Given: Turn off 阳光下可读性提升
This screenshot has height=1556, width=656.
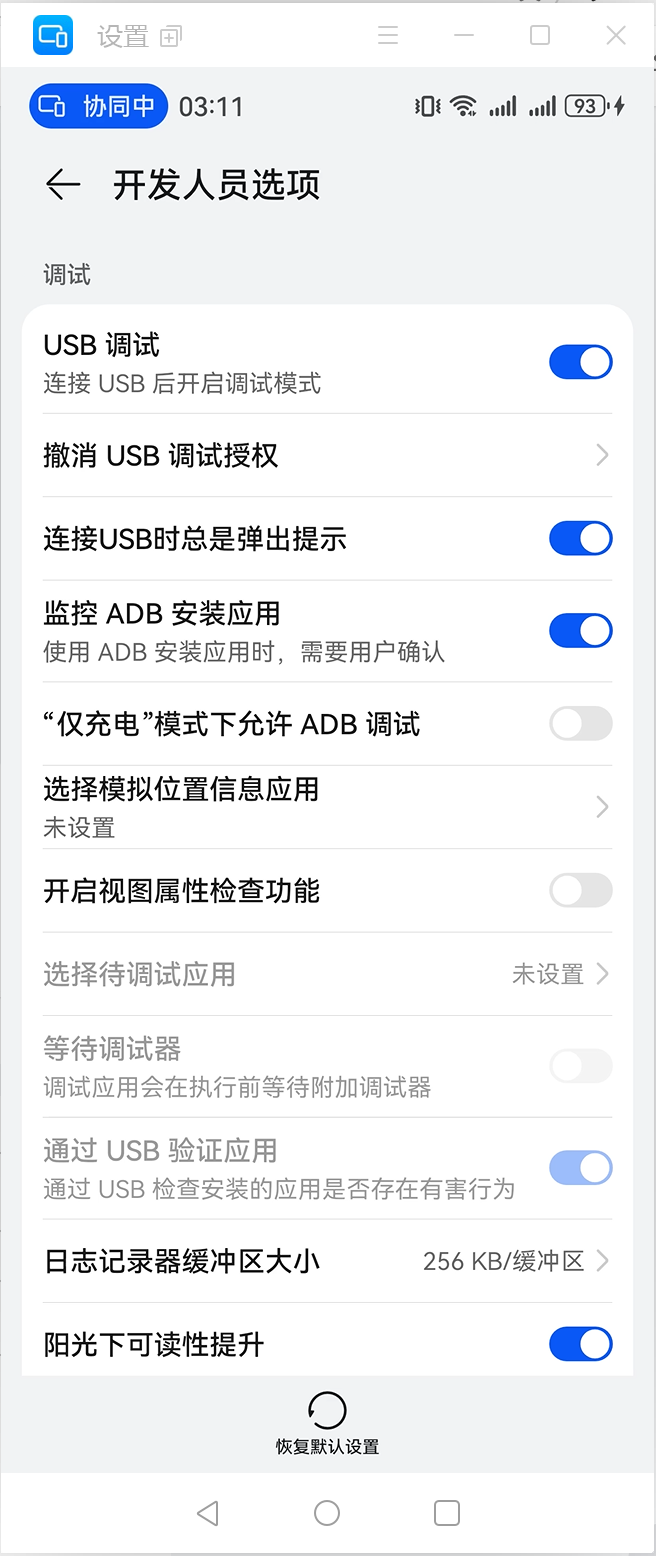Looking at the screenshot, I should tap(580, 1344).
